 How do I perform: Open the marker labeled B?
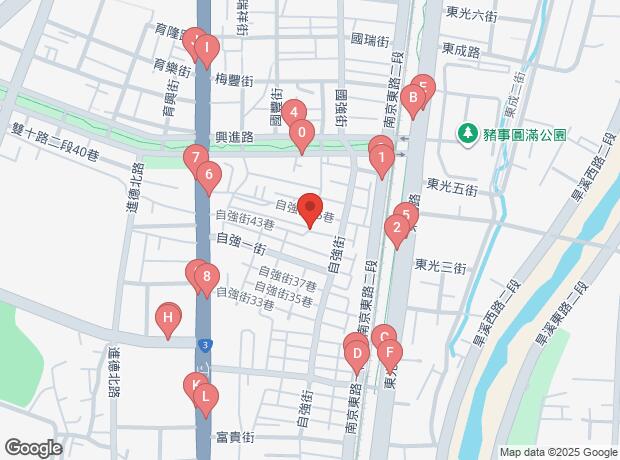411,99
